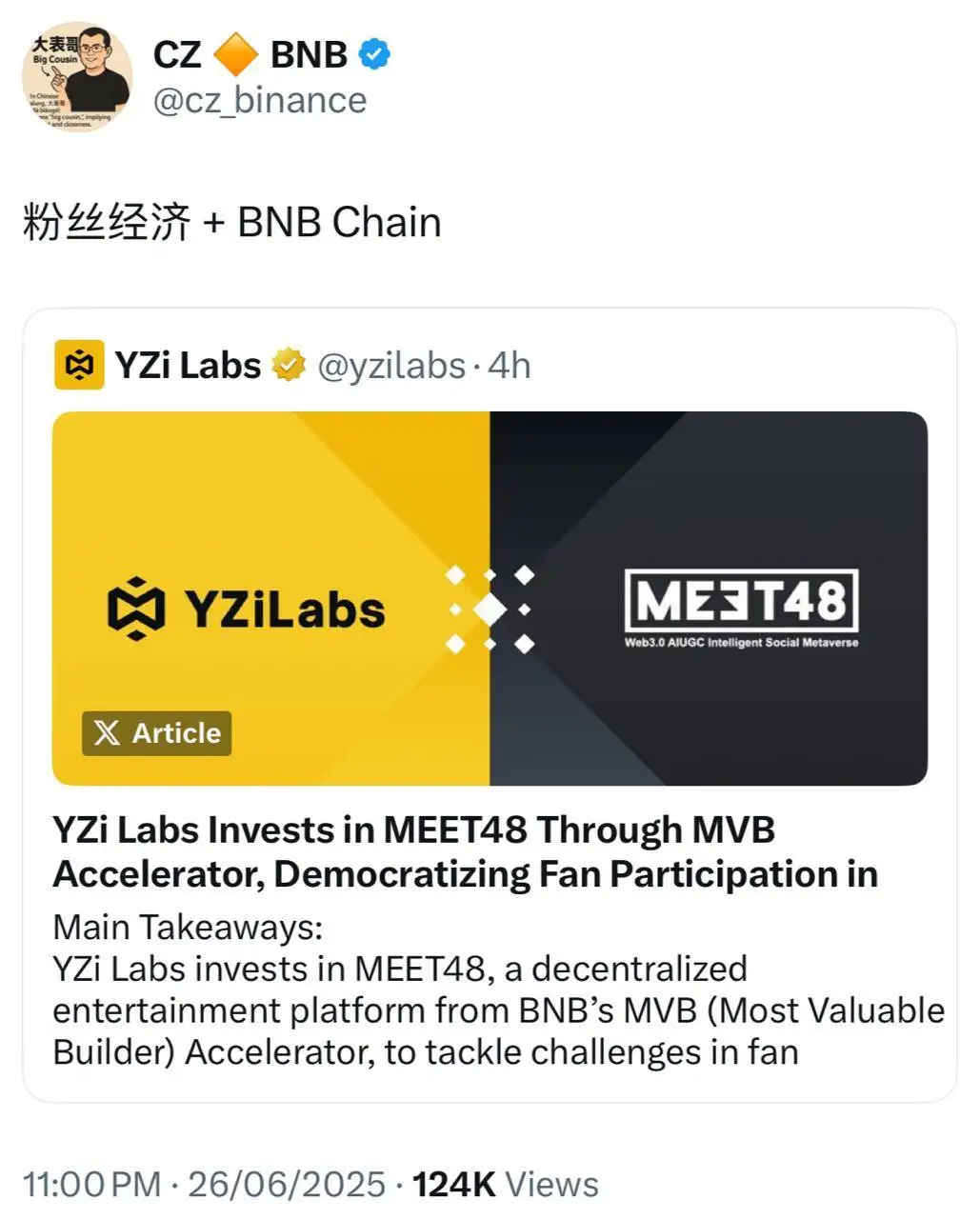Click the MEET48 logo in the banner
Screen dimensions: 980x1219
(743, 602)
